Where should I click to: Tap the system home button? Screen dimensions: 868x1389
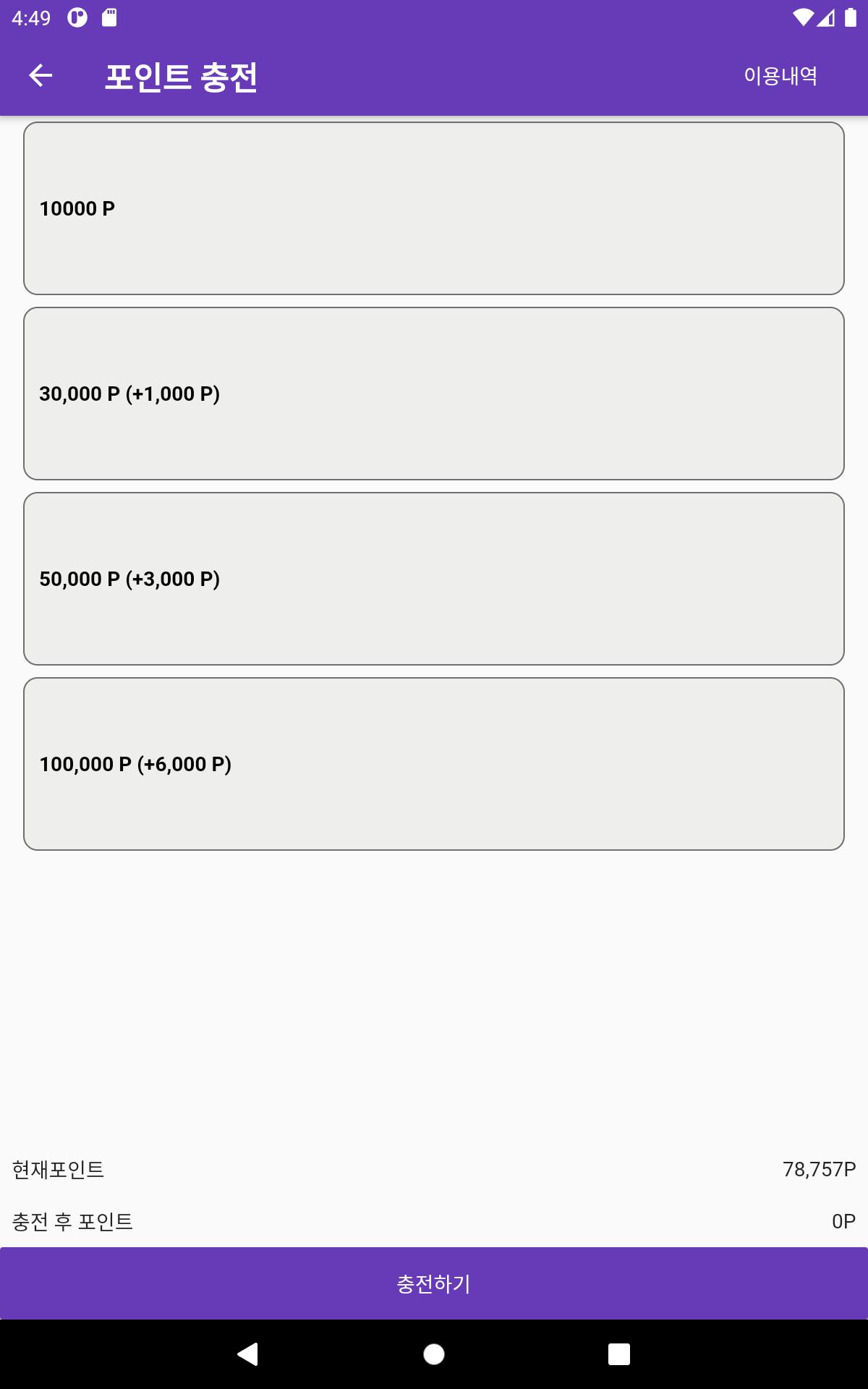pyautogui.click(x=434, y=1354)
